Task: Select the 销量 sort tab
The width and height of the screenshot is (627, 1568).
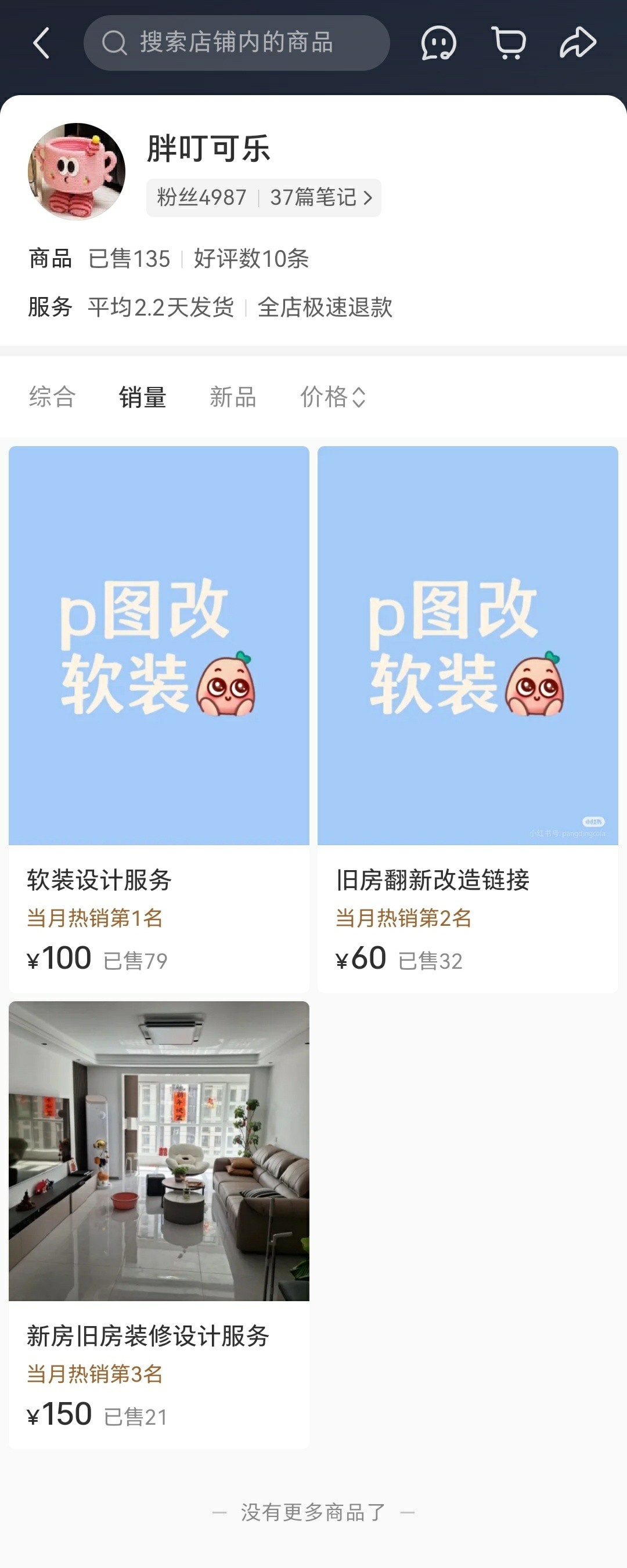Action: click(143, 397)
